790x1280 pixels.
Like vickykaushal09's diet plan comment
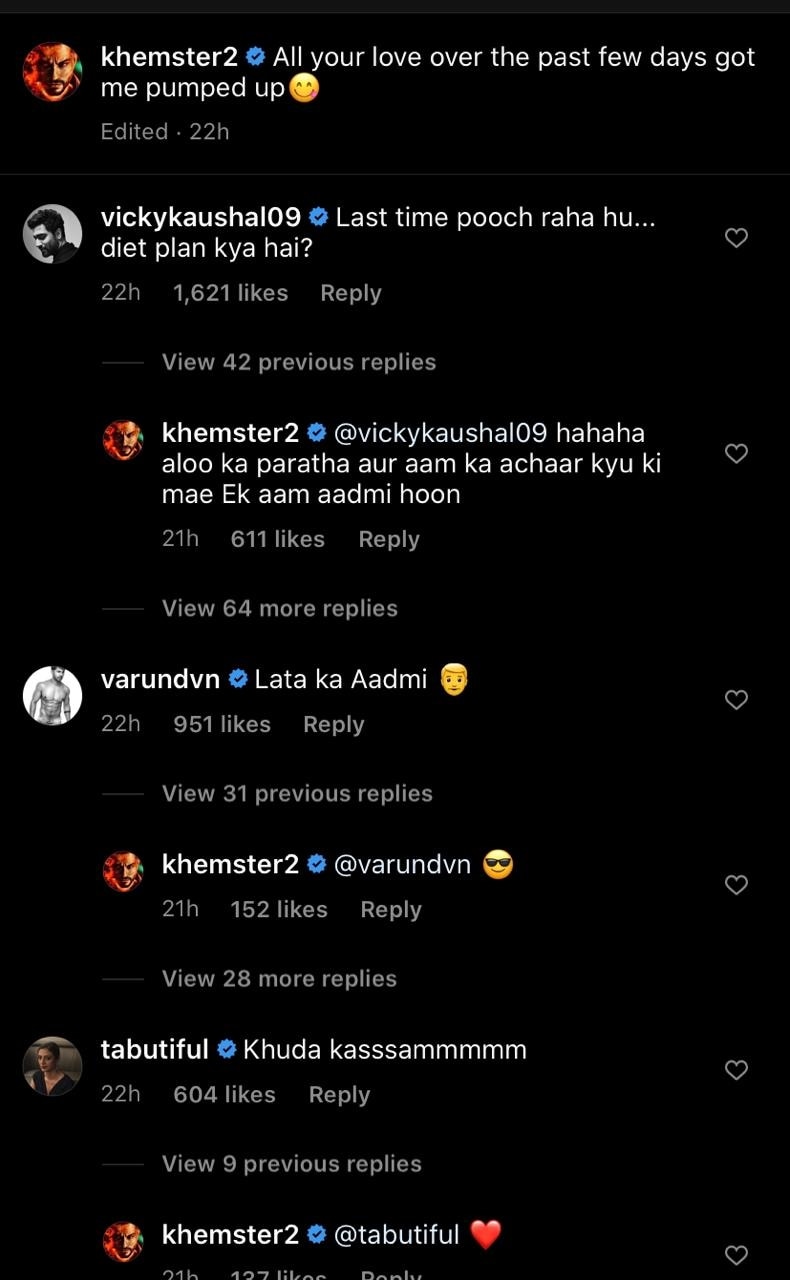click(736, 238)
